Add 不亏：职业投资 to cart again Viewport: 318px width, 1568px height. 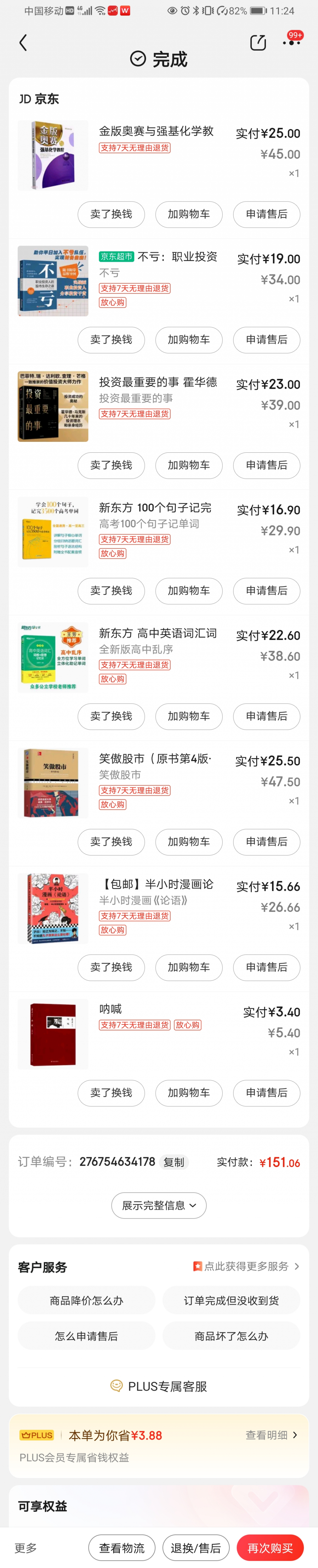click(x=188, y=340)
